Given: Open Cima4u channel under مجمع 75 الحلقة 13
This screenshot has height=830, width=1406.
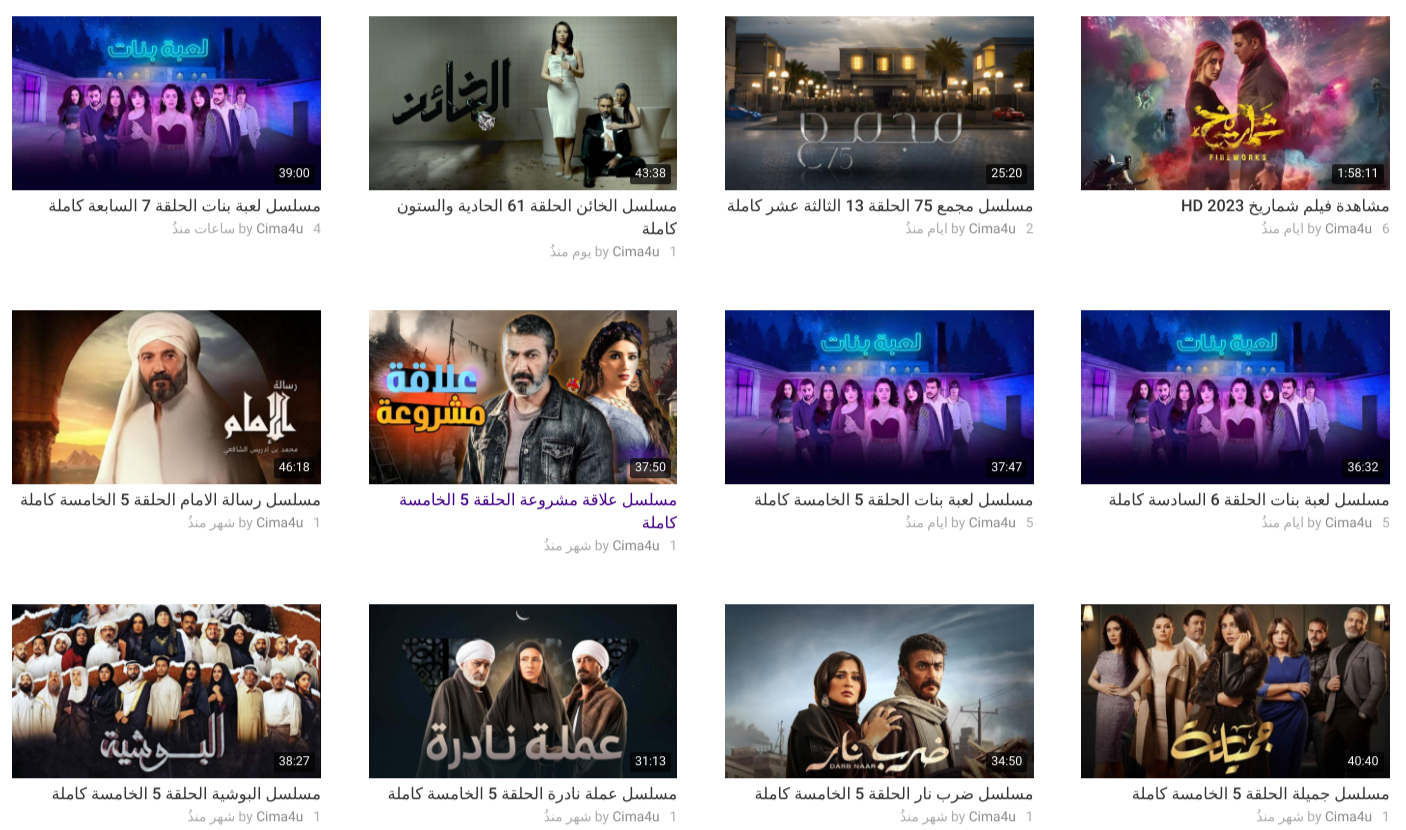Looking at the screenshot, I should point(992,229).
